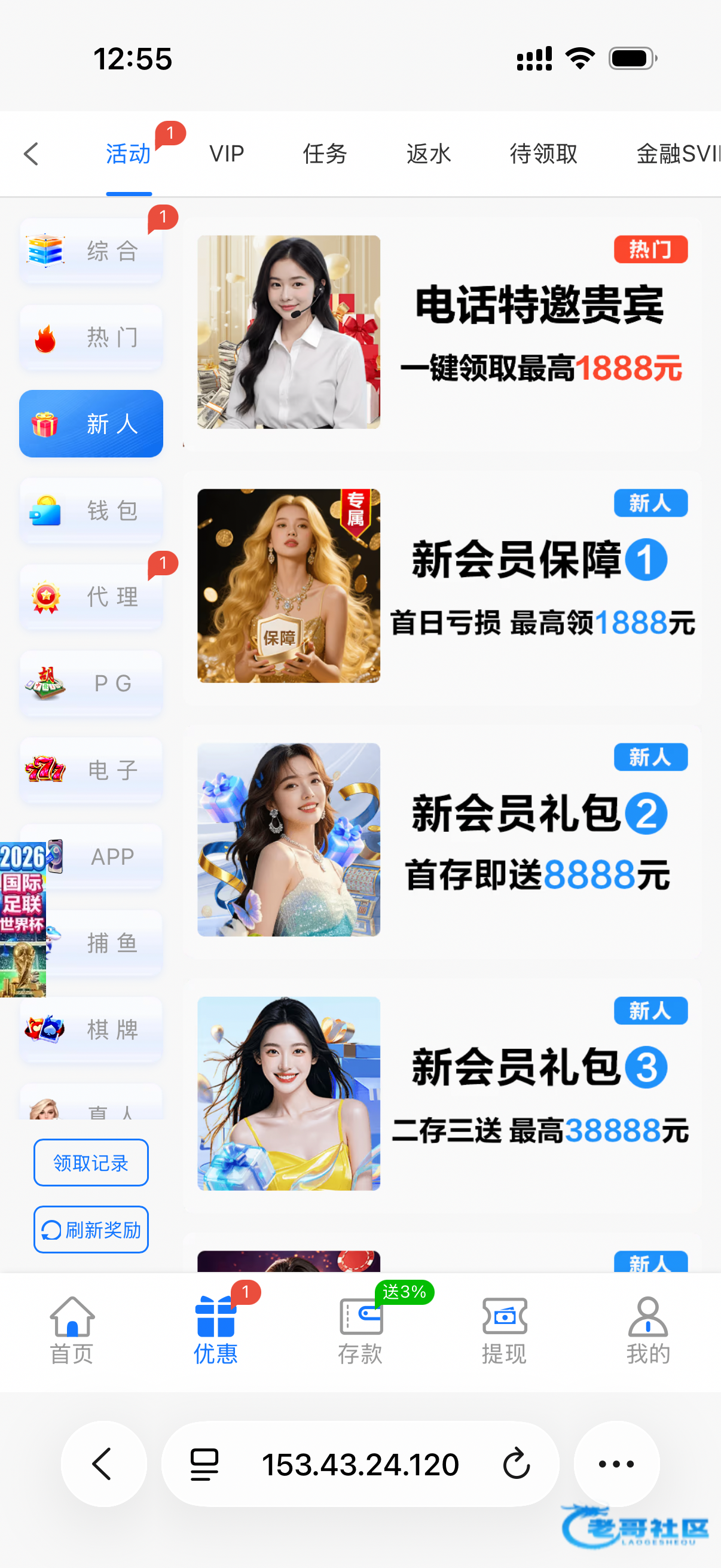Screen dimensions: 721x1568
Task: View the 新会员礼包 2 first-deposit offer
Action: [442, 840]
